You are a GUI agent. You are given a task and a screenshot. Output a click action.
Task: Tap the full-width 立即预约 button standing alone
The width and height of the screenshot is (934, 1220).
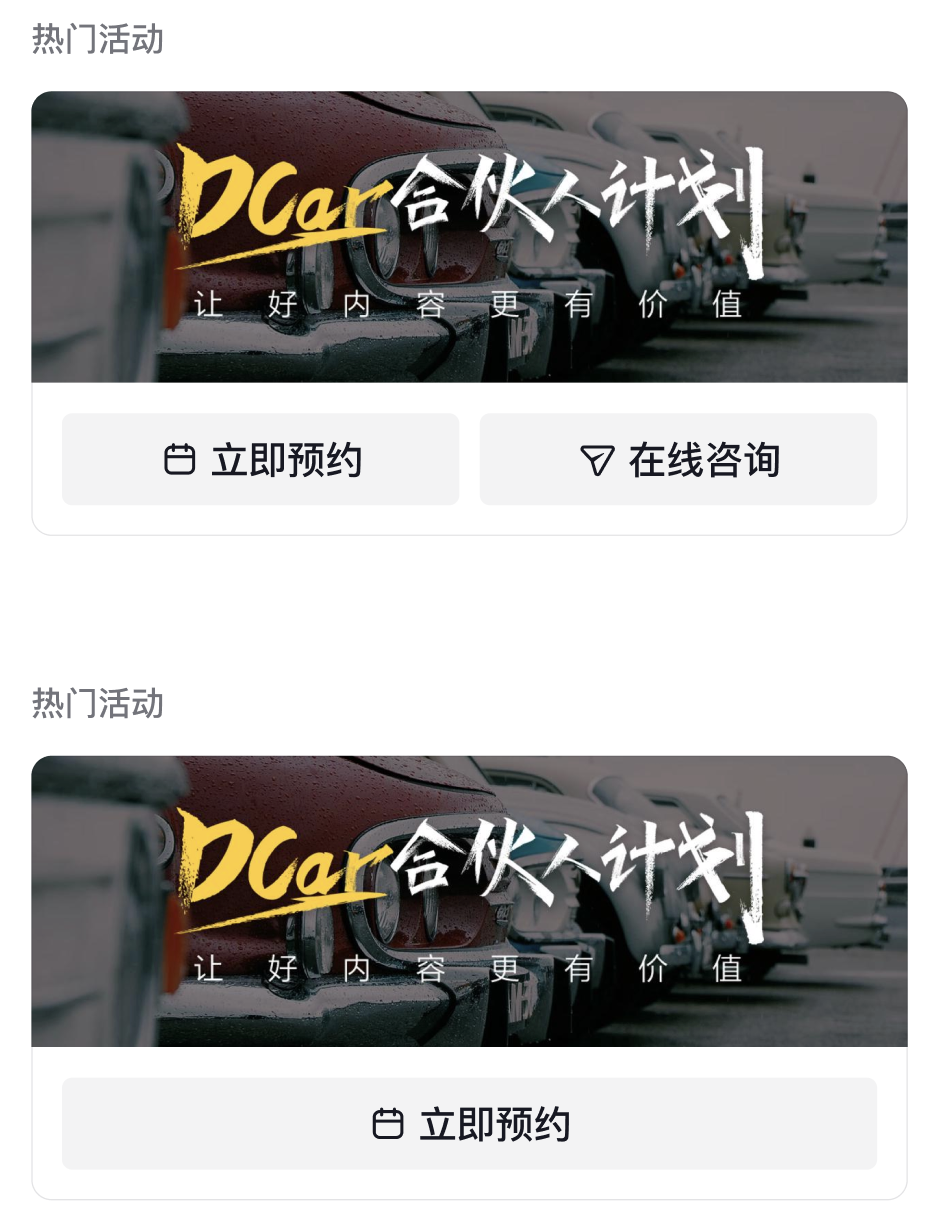tap(469, 1123)
